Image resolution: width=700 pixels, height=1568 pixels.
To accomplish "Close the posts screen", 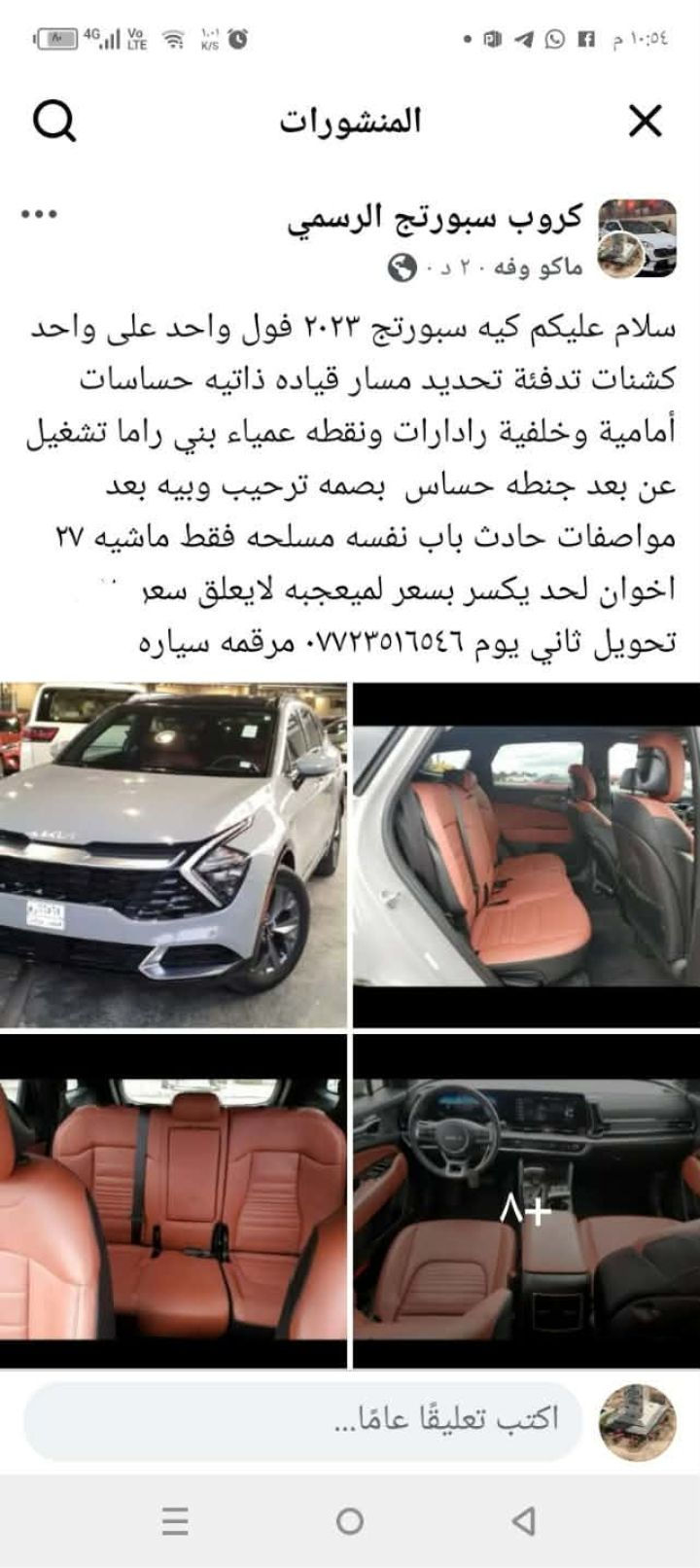I will [x=645, y=122].
